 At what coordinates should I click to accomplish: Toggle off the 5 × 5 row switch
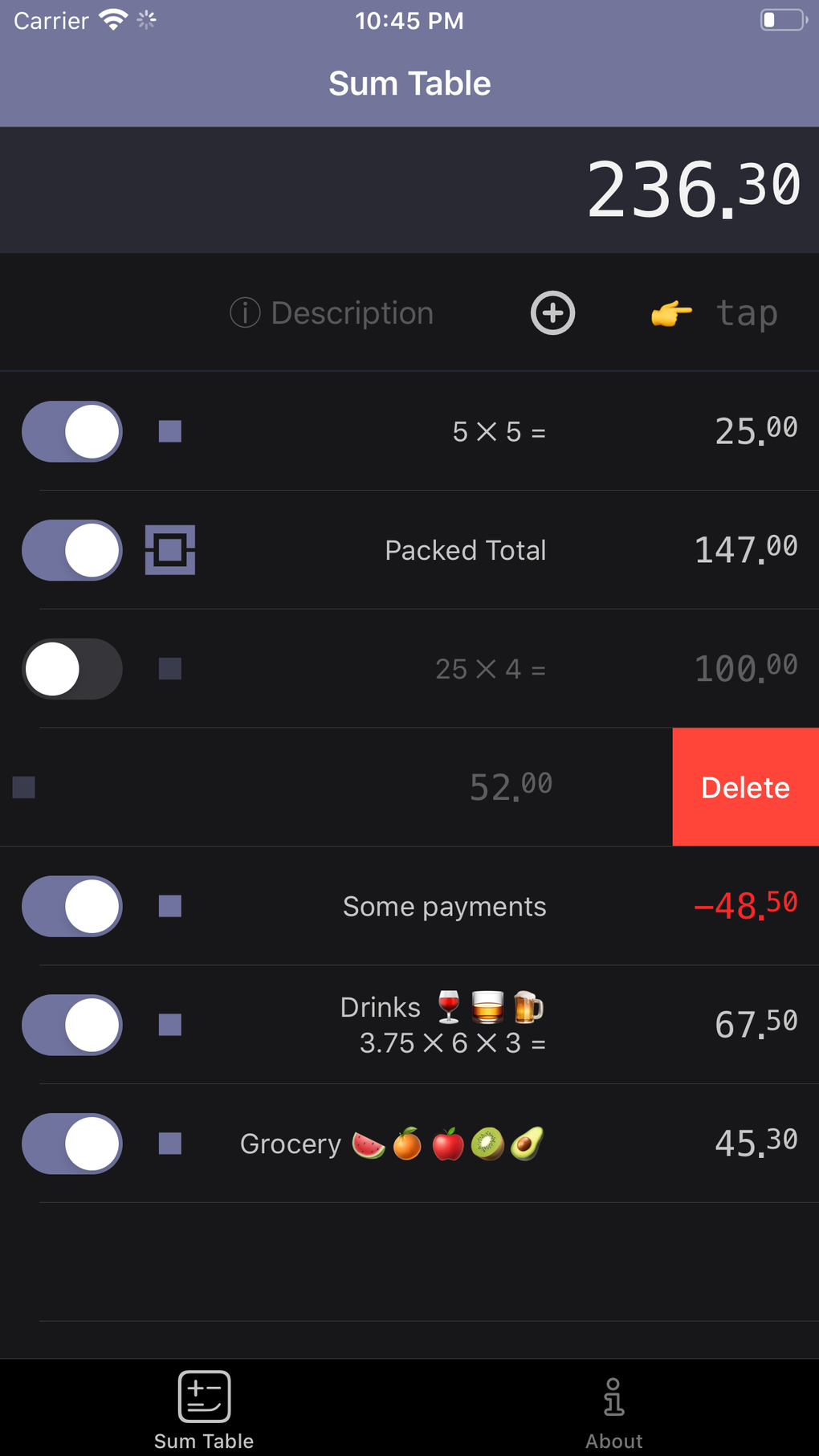click(72, 432)
